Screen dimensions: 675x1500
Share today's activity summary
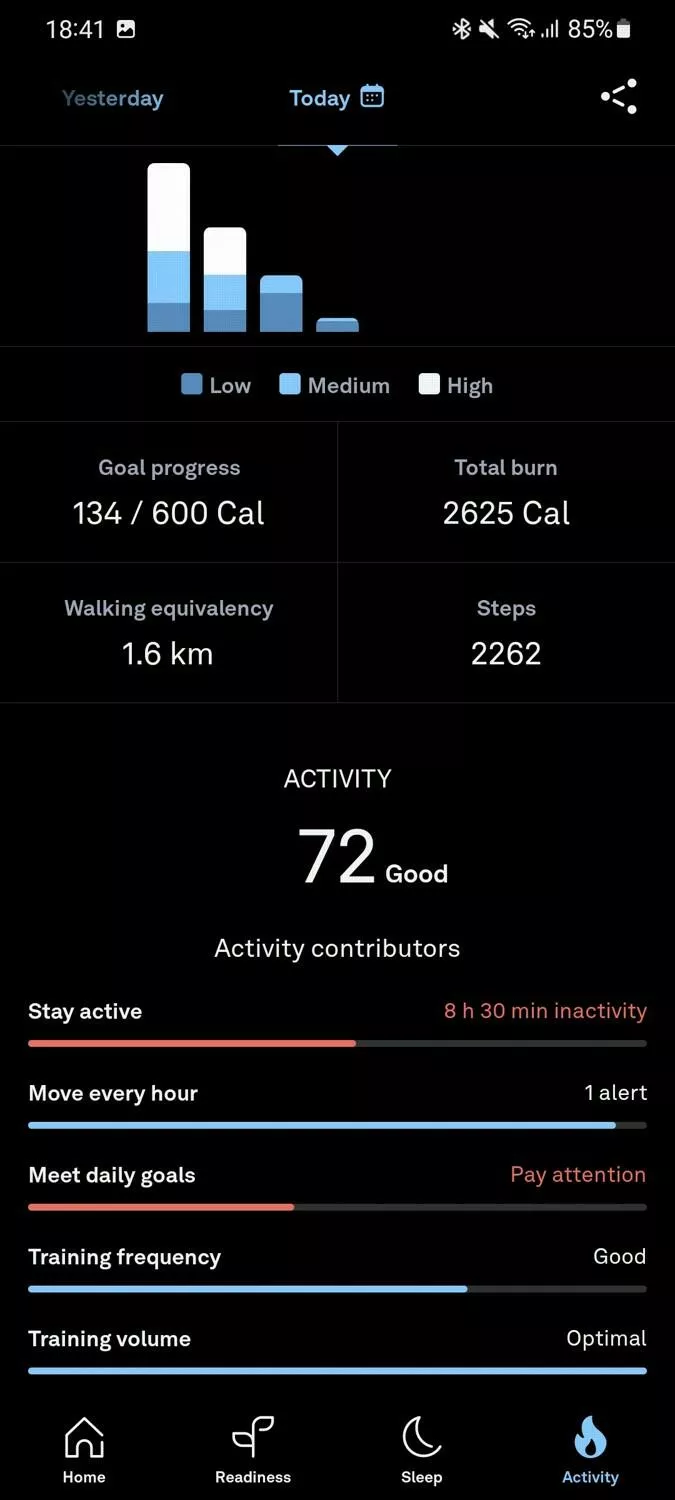point(618,97)
